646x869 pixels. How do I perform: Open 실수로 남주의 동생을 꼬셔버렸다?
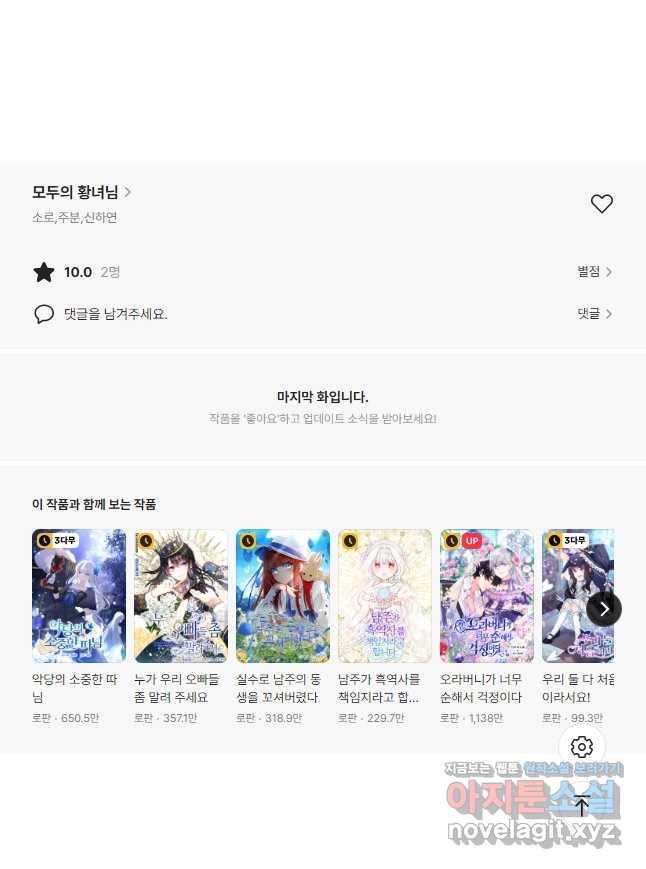coord(283,596)
